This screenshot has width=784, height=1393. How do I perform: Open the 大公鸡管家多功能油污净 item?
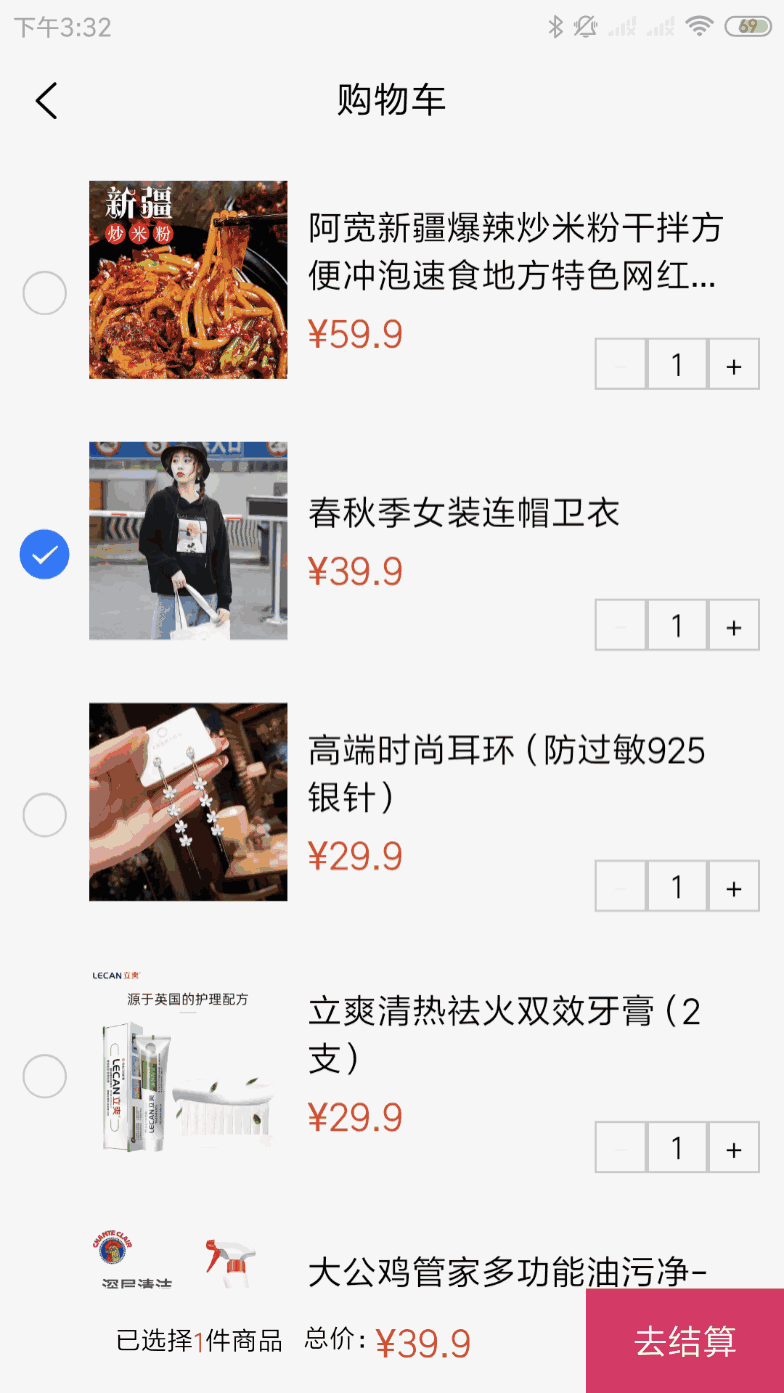[507, 1272]
